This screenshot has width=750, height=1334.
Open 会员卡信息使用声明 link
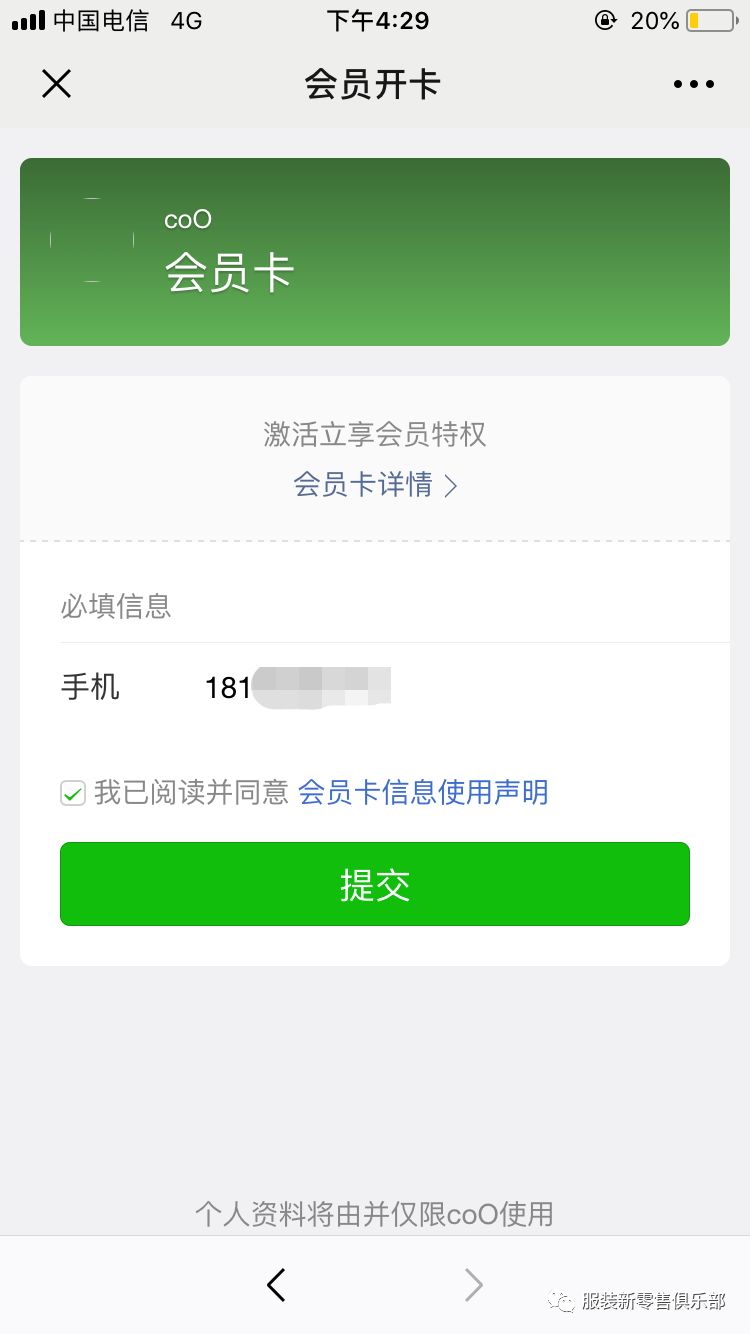(423, 792)
